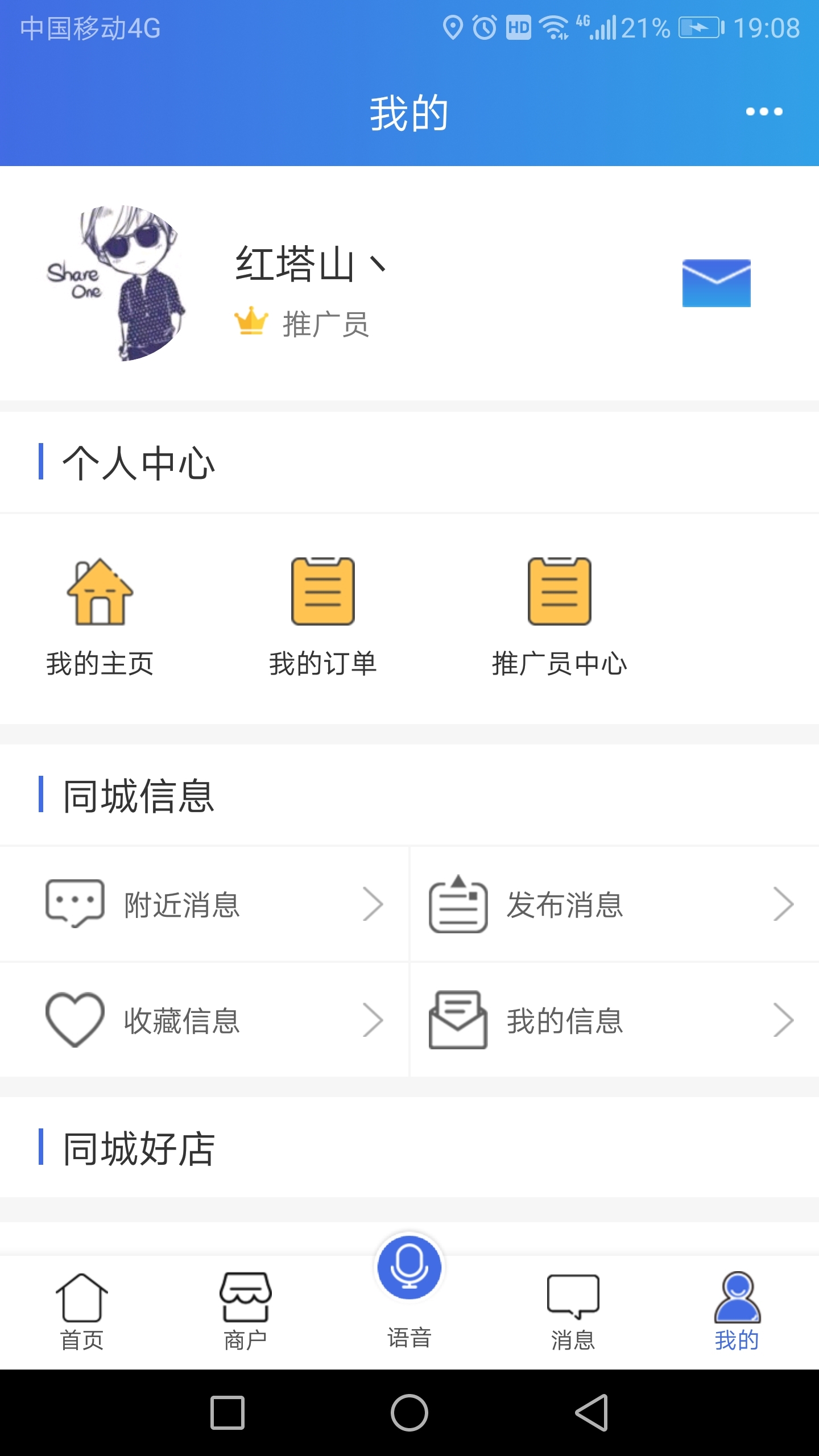Open recent apps with the square button
Image resolution: width=819 pixels, height=1456 pixels.
tap(227, 1413)
